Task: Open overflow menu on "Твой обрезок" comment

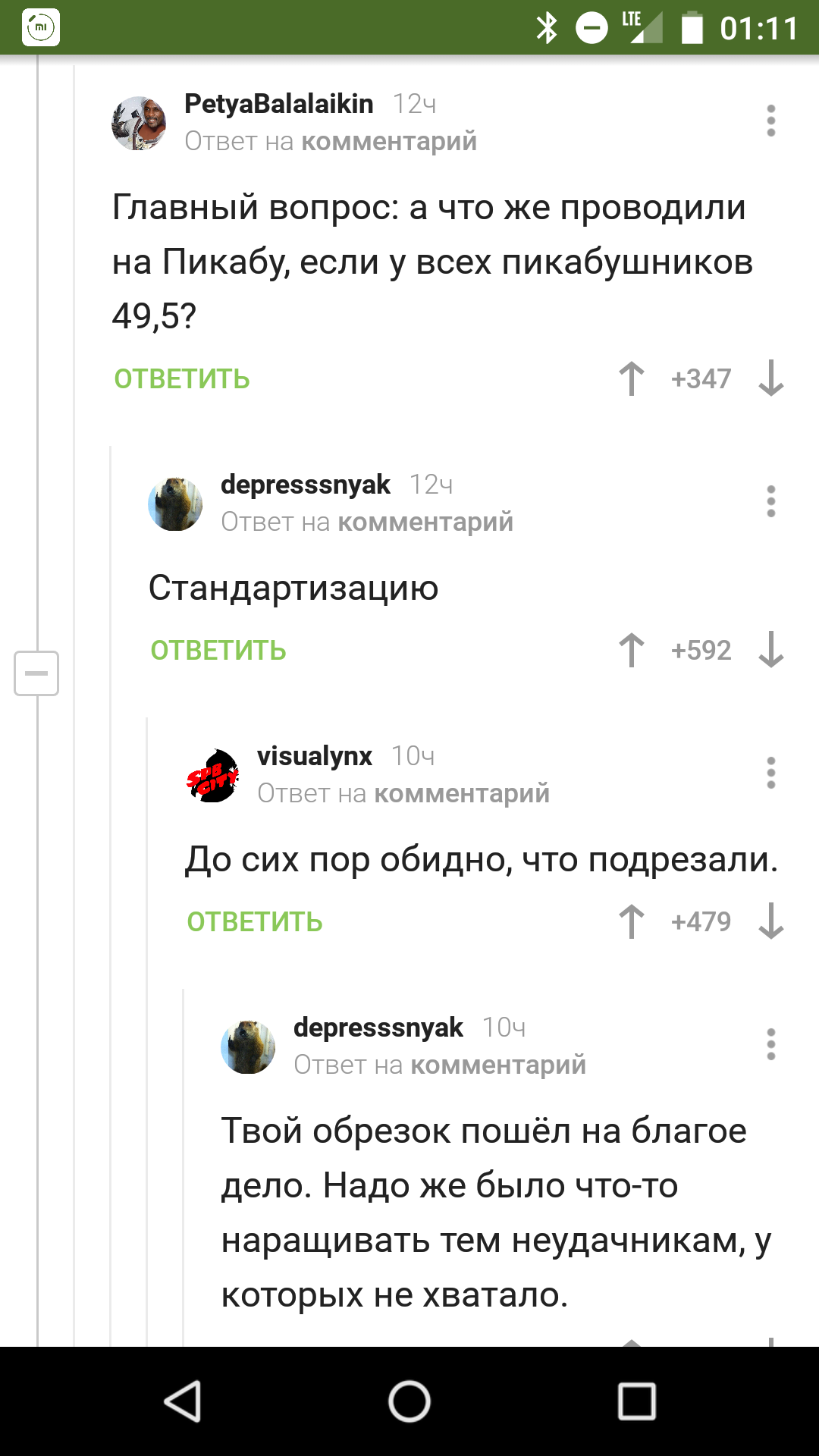Action: point(770,1045)
